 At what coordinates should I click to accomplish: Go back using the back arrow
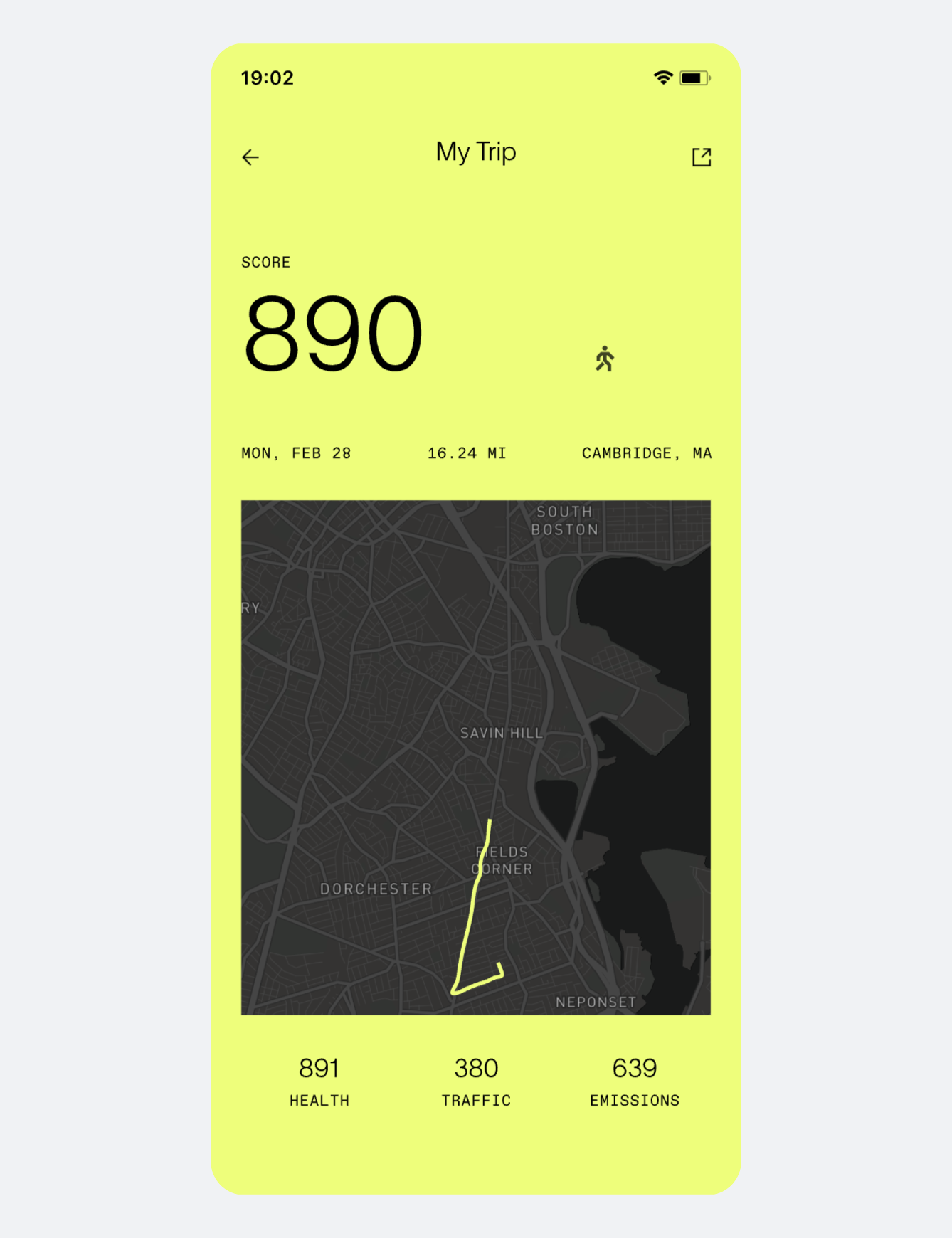(x=250, y=157)
